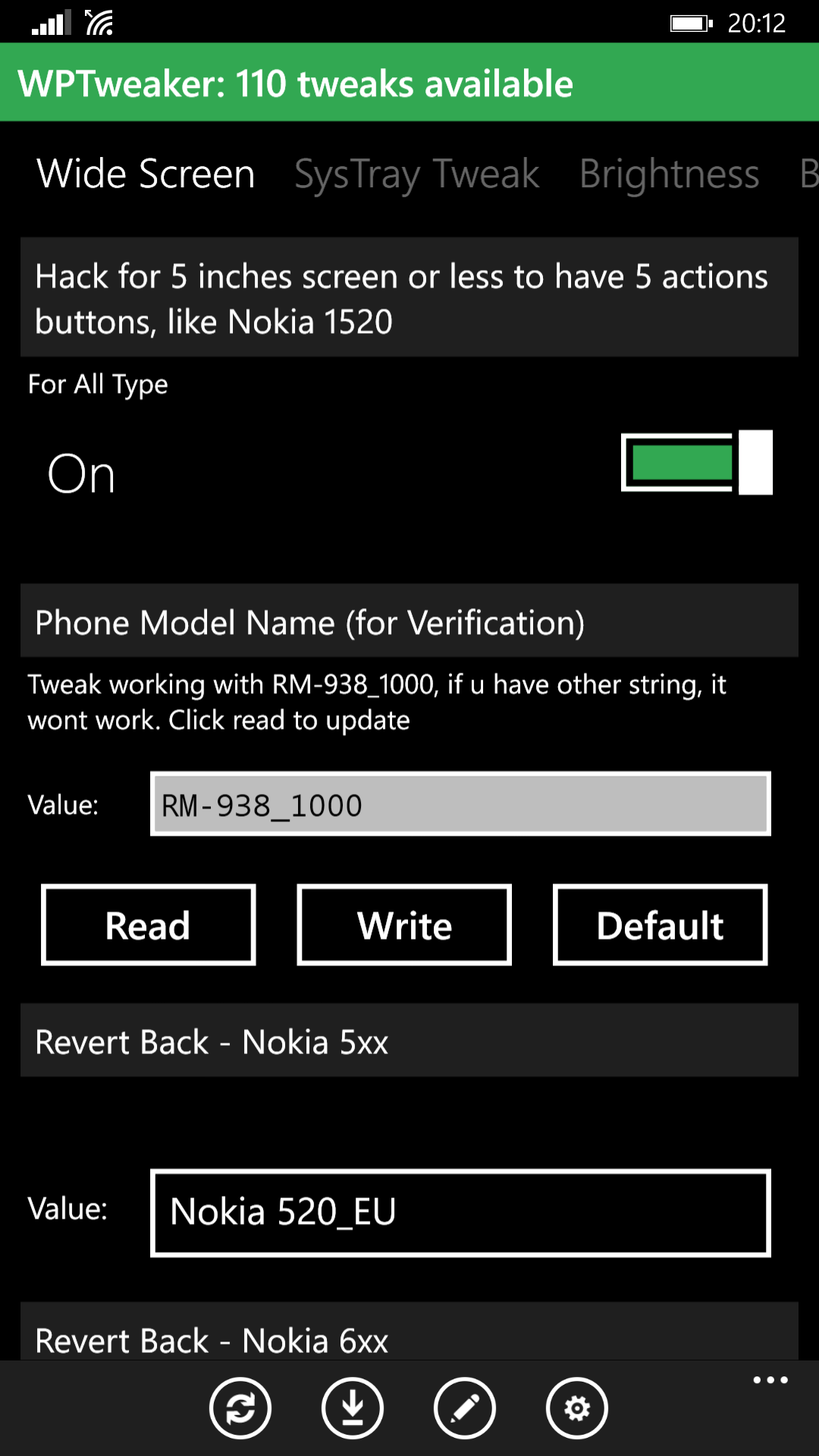Screen dimensions: 819x1456
Task: Edit the Nokia 520_EU value field
Action: 460,1213
